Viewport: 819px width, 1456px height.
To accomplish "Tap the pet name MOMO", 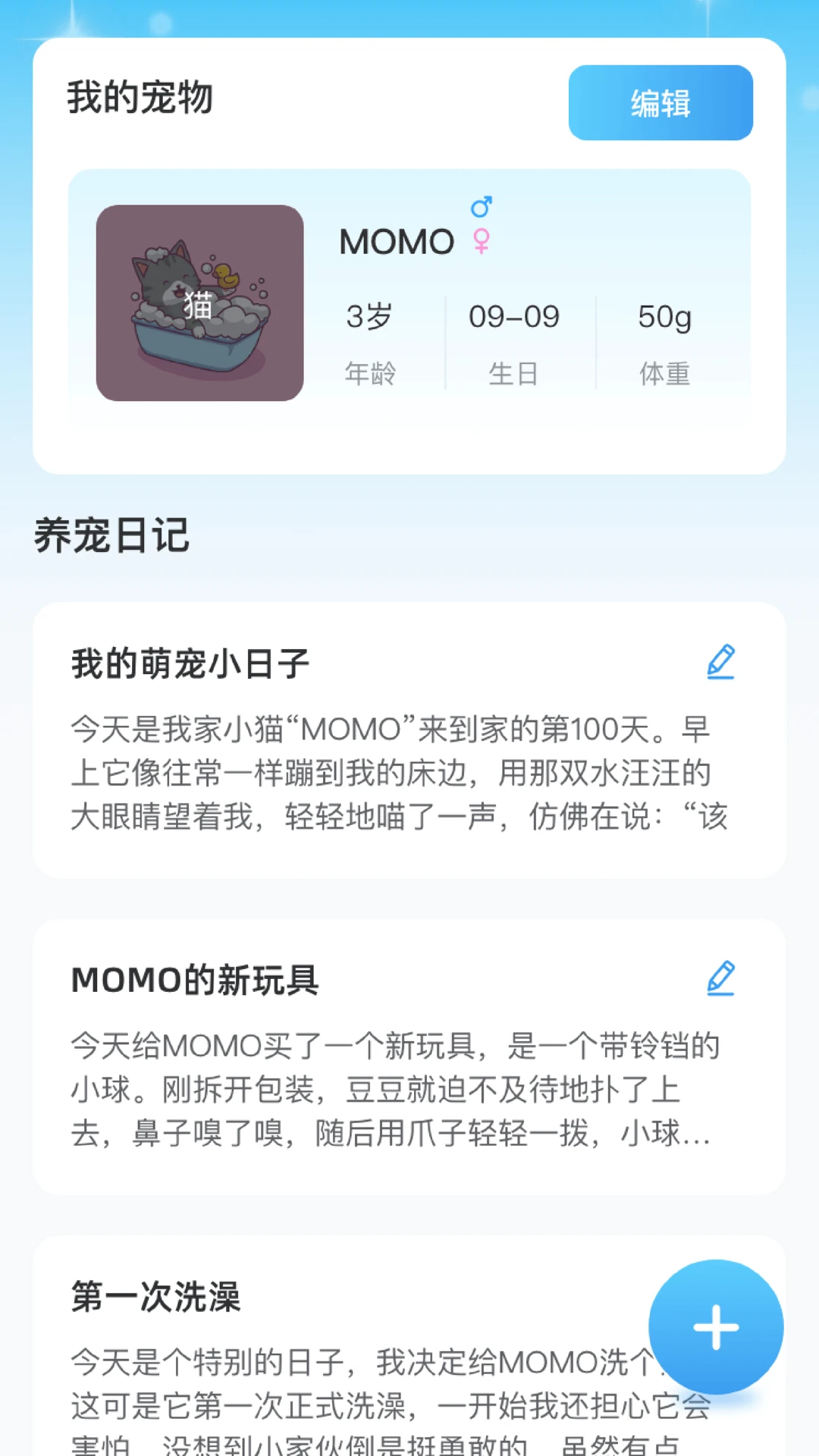I will (396, 241).
